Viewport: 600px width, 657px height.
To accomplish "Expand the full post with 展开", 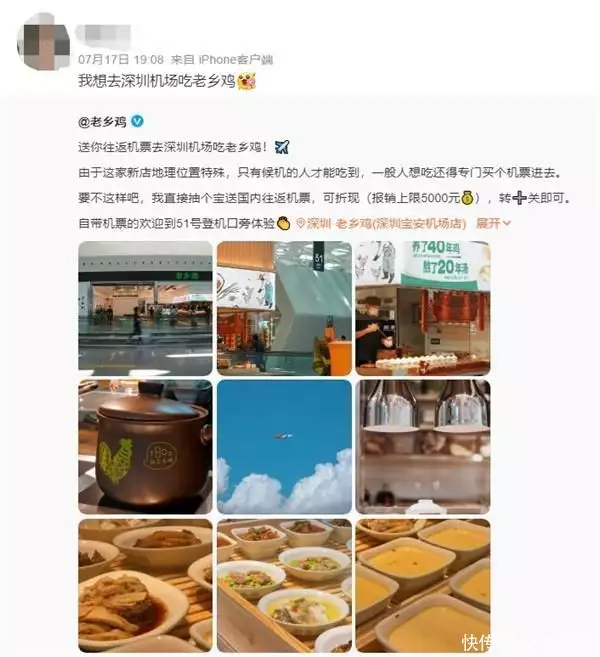I will pyautogui.click(x=488, y=223).
